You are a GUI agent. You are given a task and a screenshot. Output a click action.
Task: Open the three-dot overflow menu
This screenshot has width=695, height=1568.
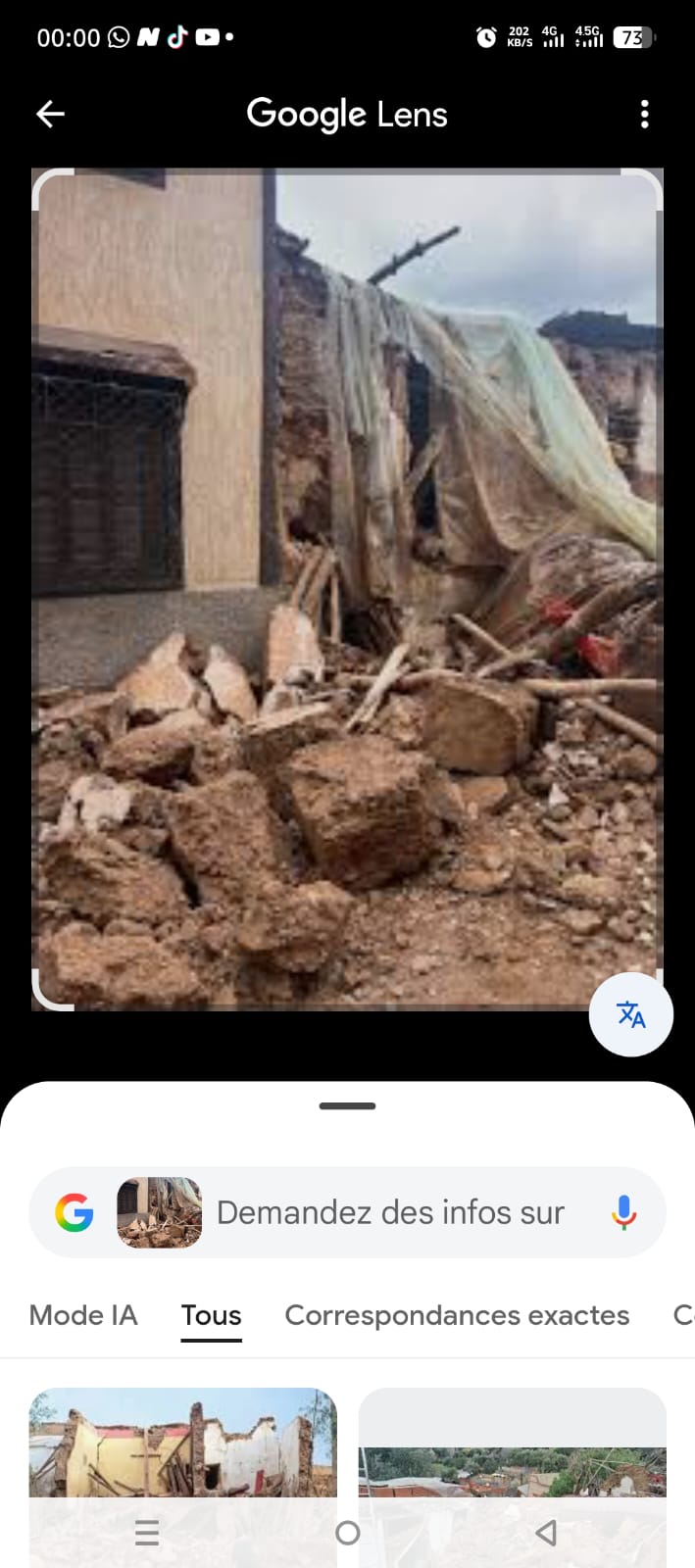click(x=644, y=115)
